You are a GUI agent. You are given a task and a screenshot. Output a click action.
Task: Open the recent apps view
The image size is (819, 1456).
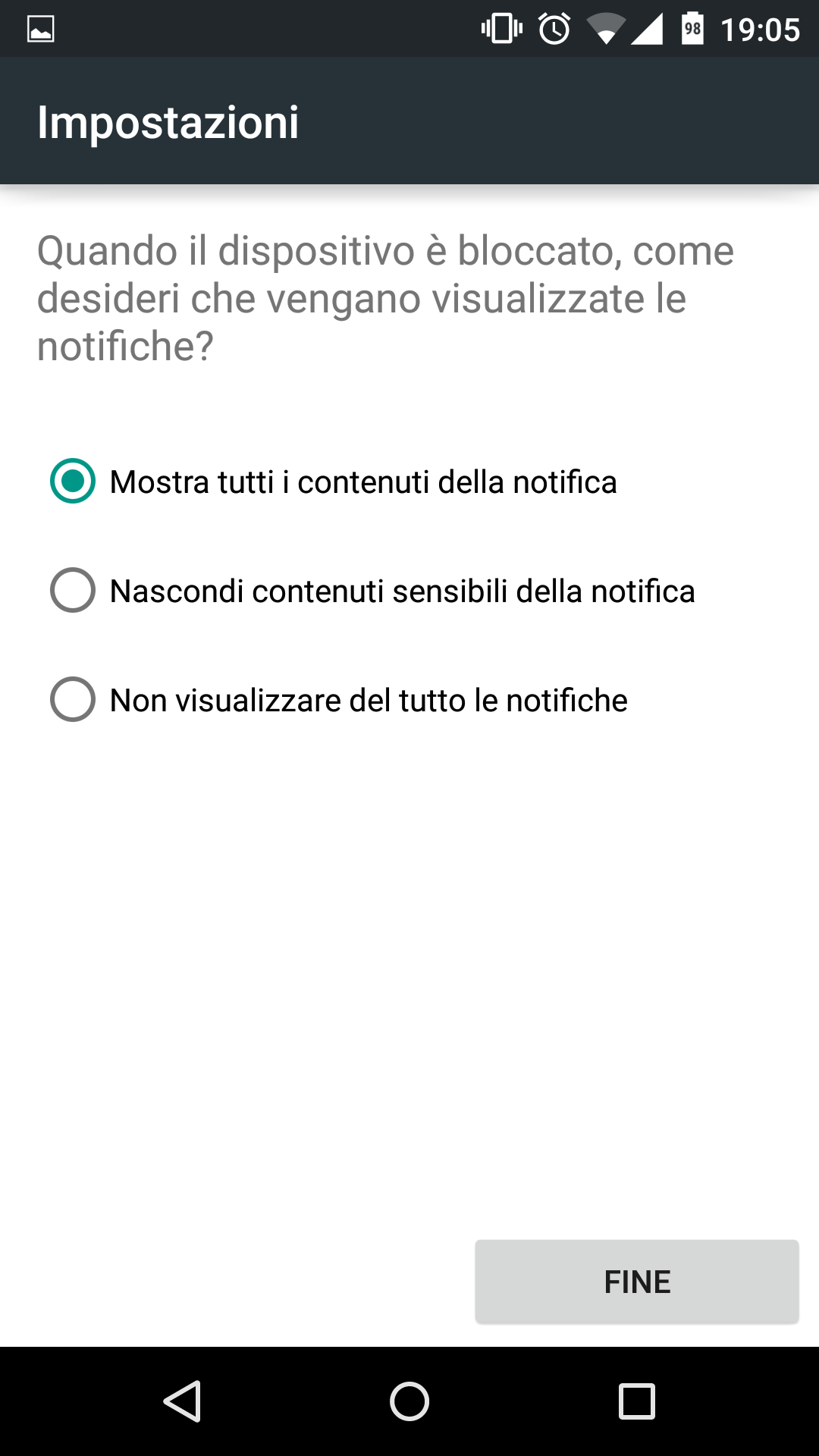[x=637, y=1401]
